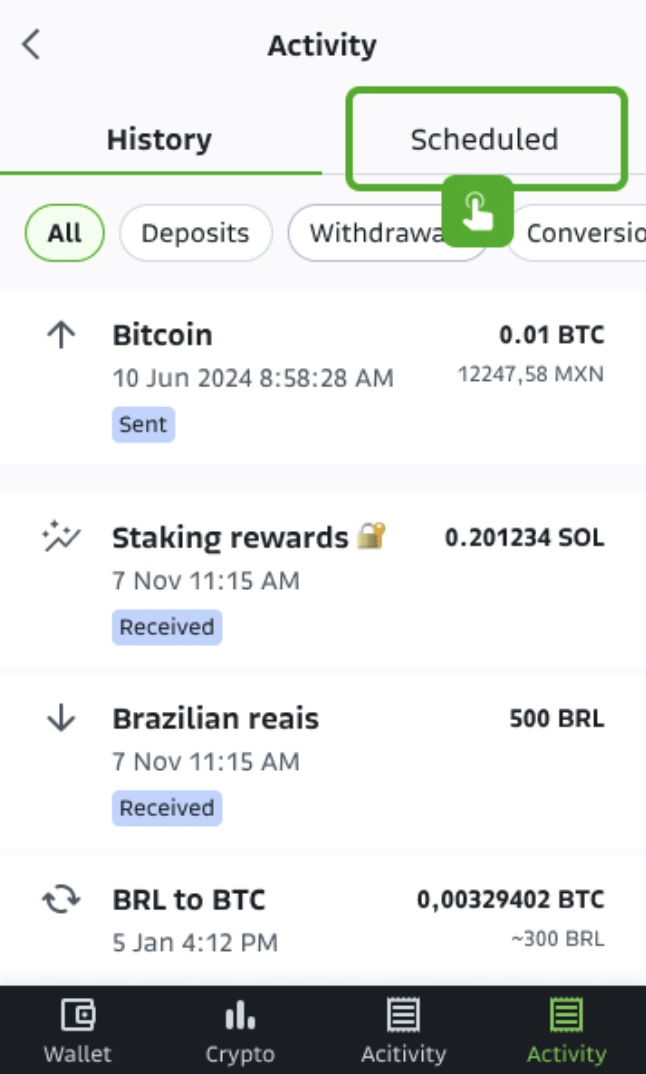Viewport: 646px width, 1074px height.
Task: Open the BRL to BTC conversion
Action: tap(323, 920)
